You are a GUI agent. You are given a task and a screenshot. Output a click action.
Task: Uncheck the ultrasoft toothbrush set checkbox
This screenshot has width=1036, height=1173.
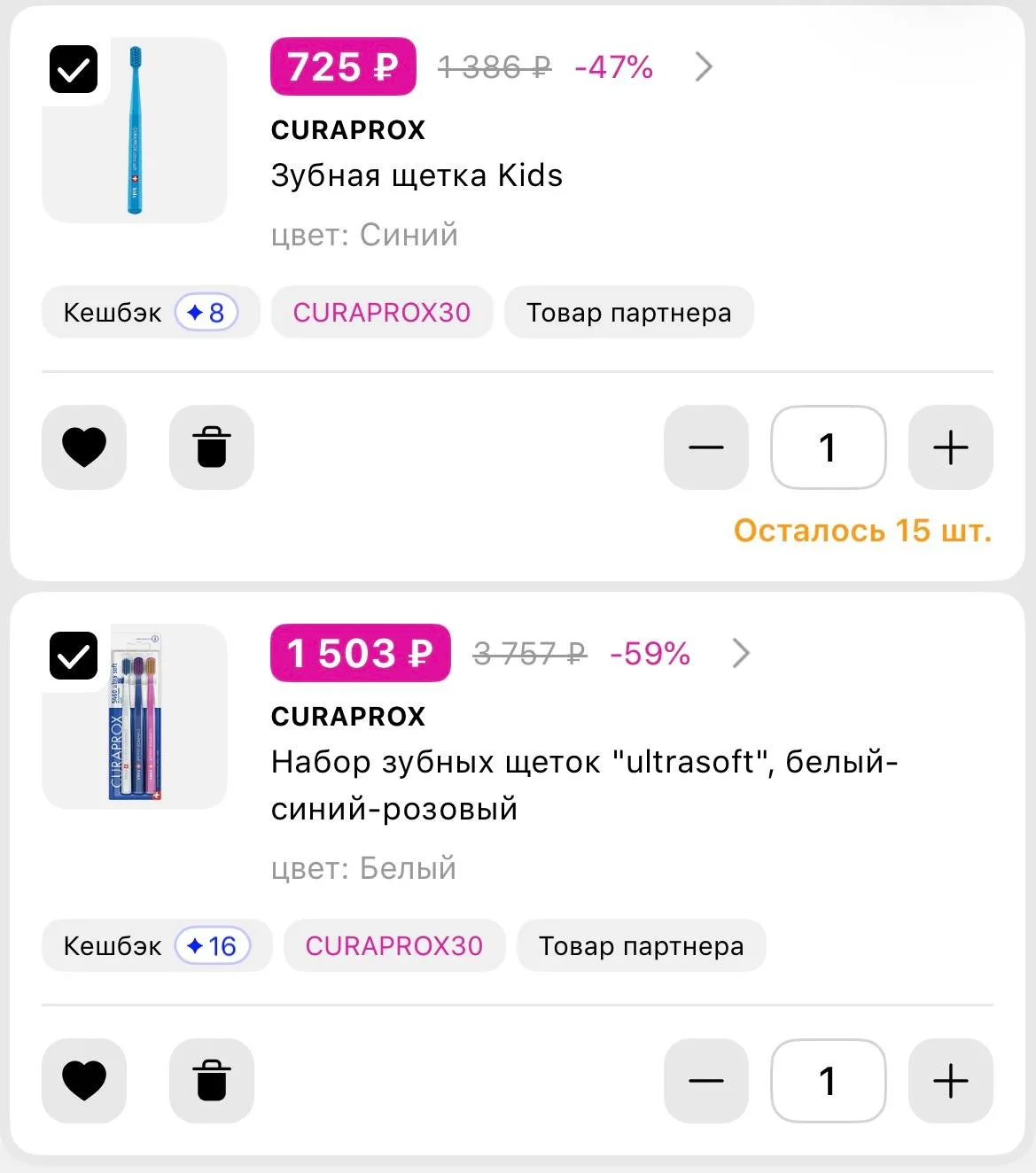[74, 656]
